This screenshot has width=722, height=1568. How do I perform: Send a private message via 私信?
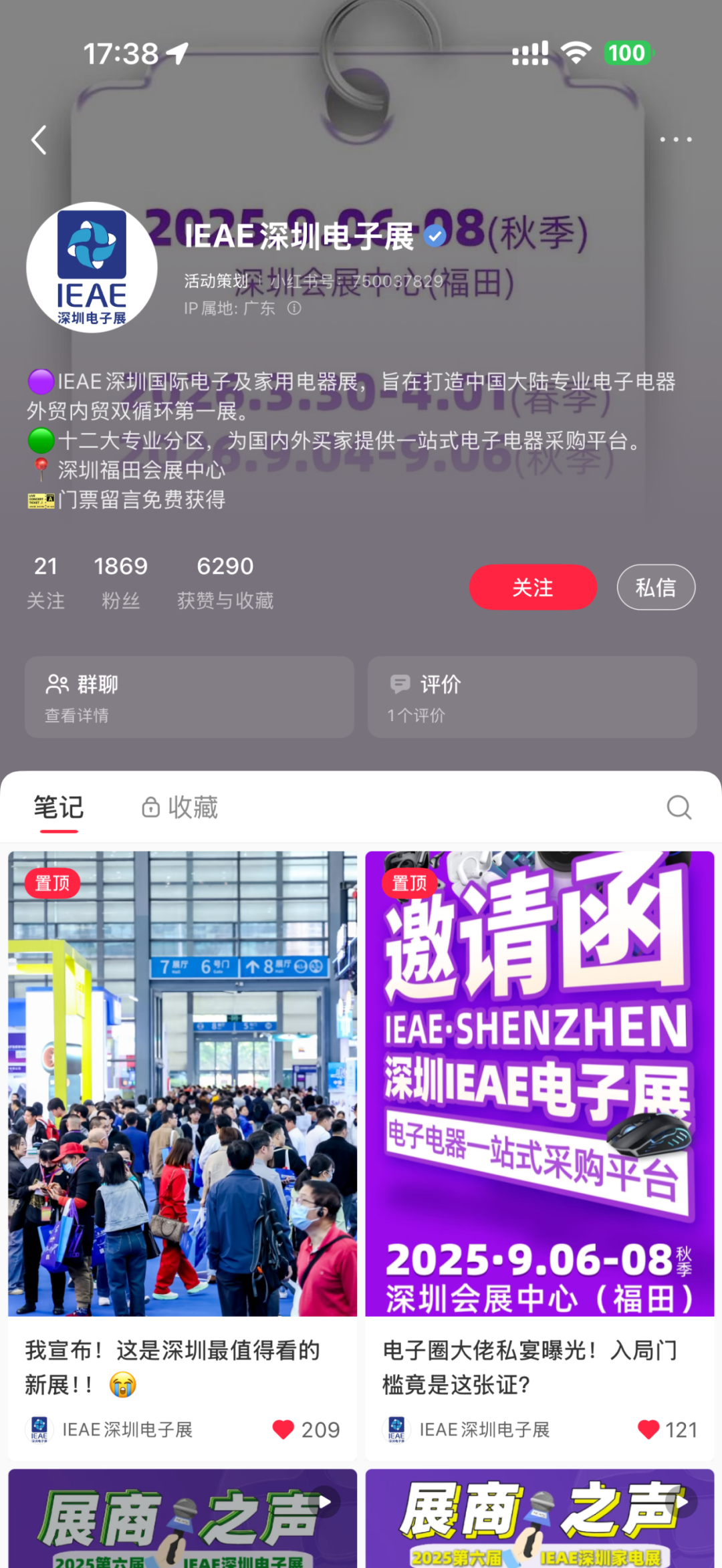(x=655, y=587)
